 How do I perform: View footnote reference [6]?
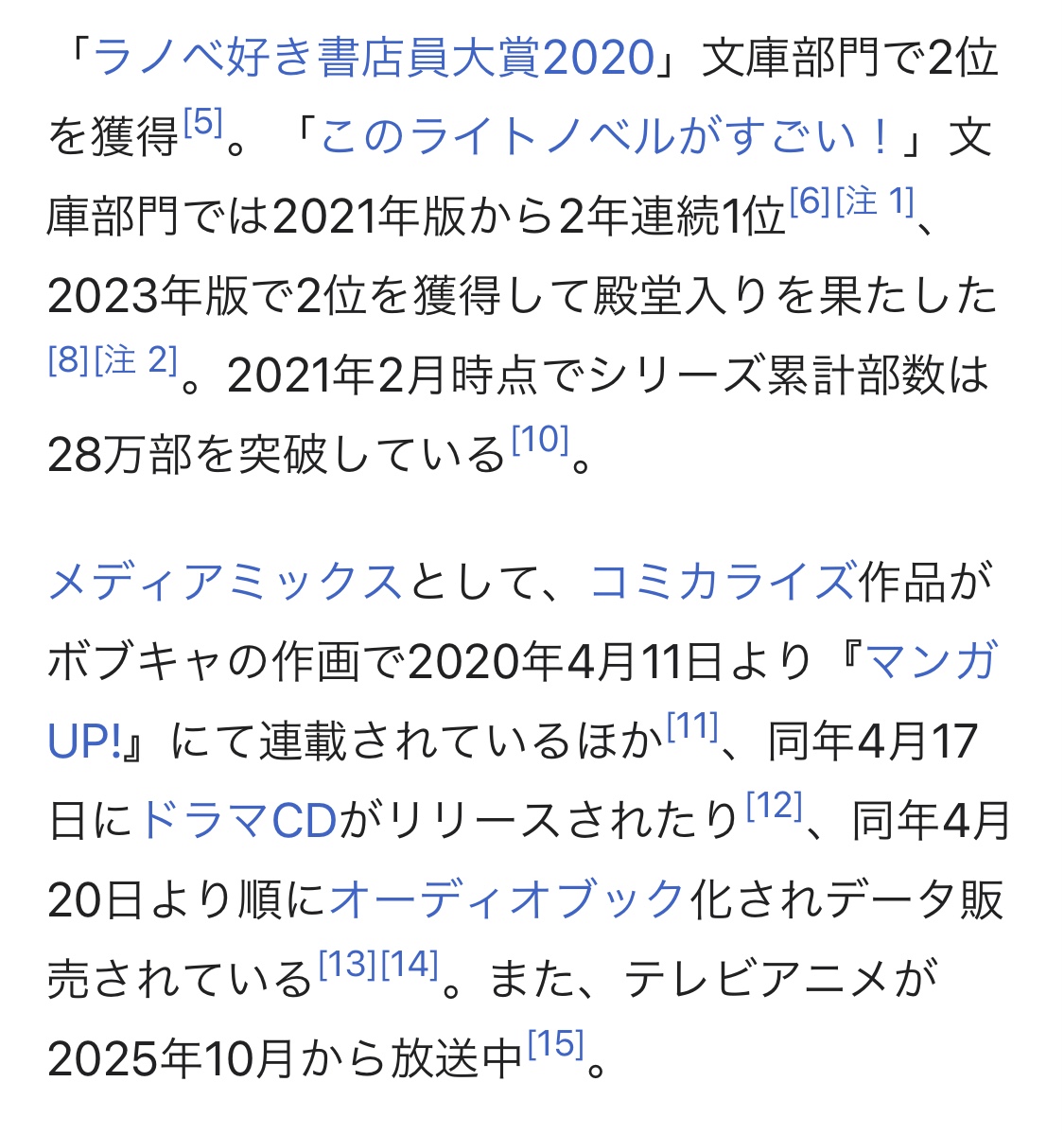[809, 201]
